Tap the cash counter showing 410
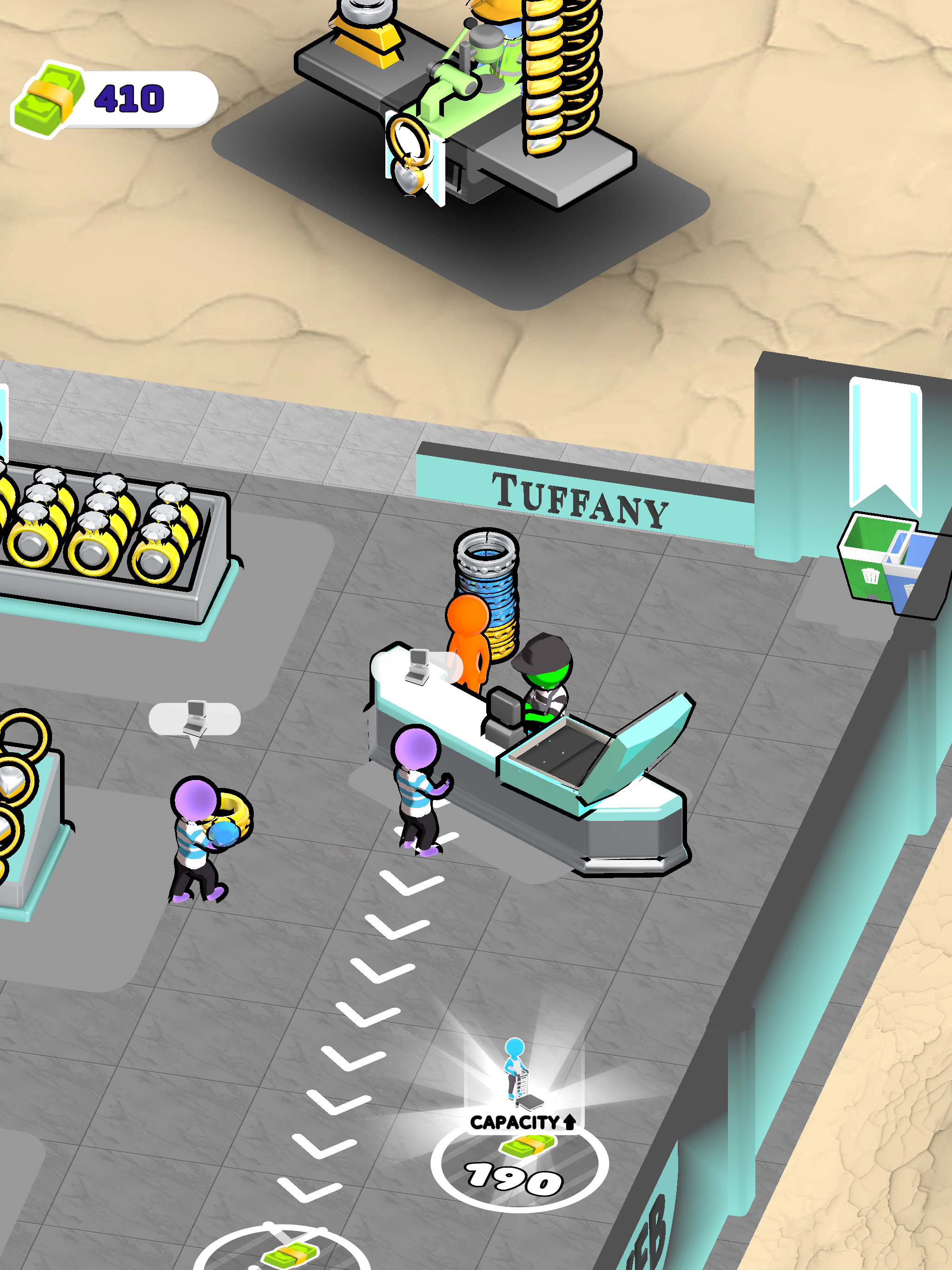Viewport: 952px width, 1270px height. pyautogui.click(x=115, y=99)
